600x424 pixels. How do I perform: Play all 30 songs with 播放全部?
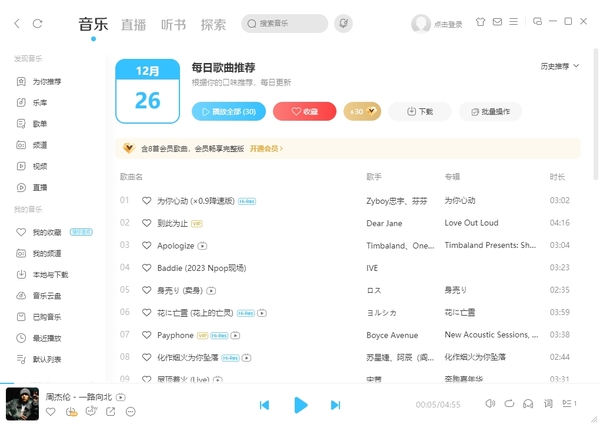pyautogui.click(x=229, y=112)
